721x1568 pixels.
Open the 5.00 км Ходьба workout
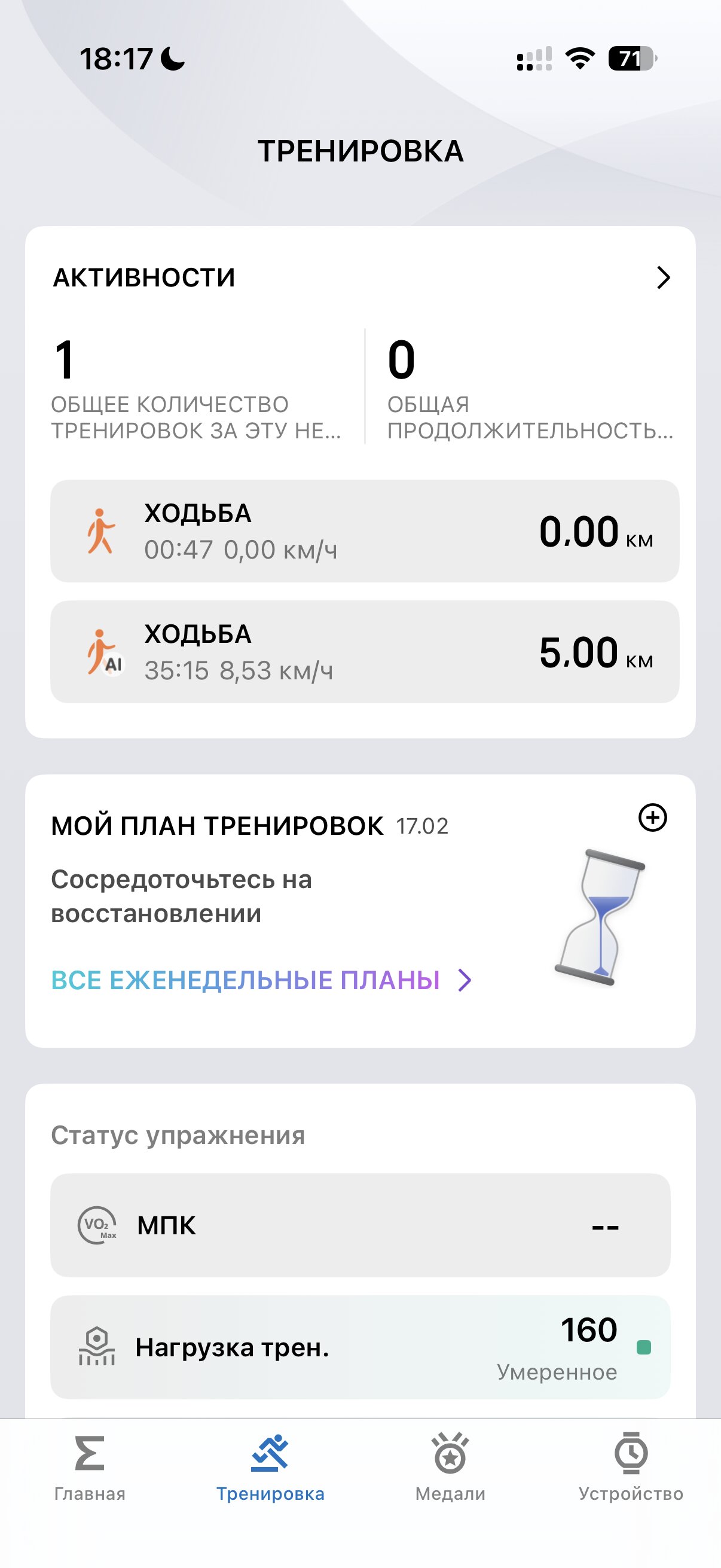point(364,651)
